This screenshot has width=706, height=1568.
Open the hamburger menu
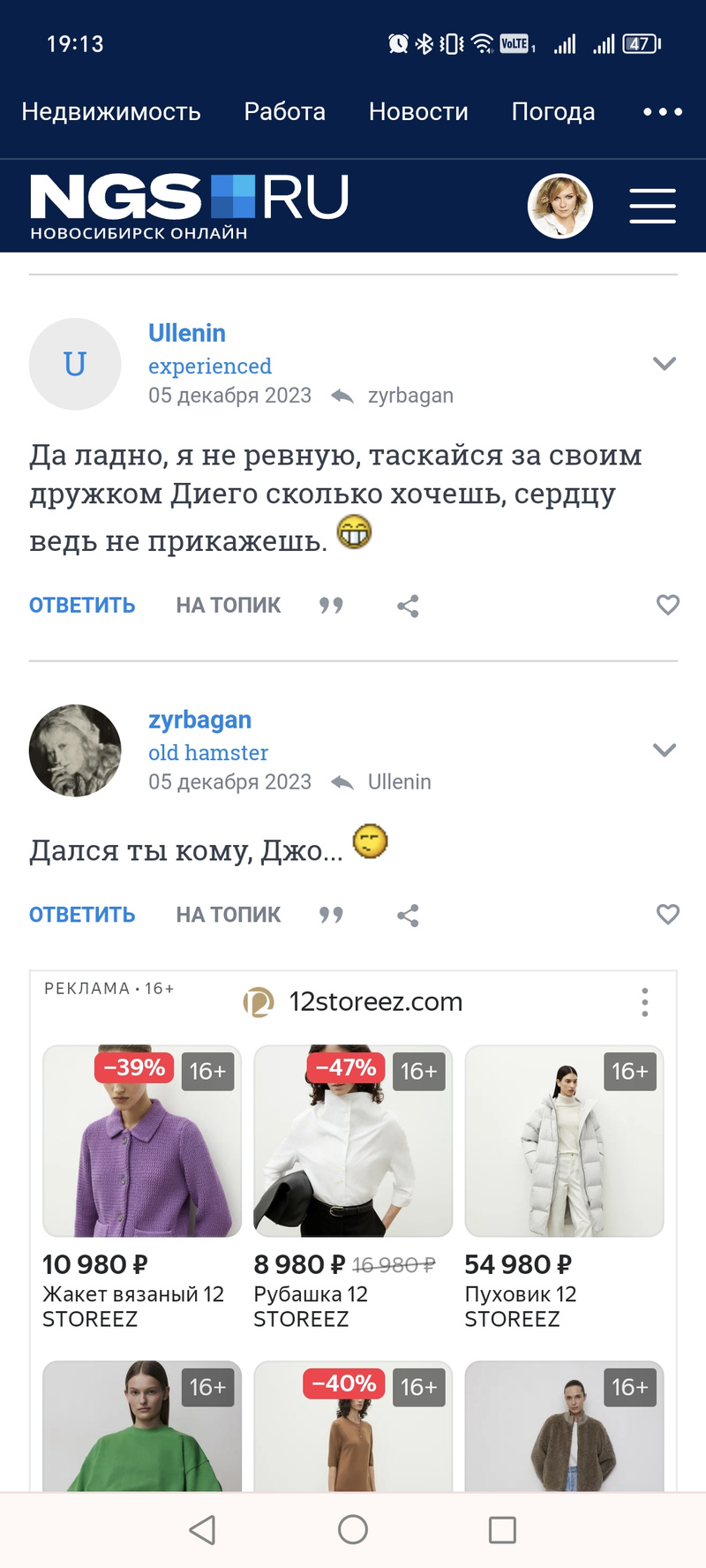click(652, 206)
